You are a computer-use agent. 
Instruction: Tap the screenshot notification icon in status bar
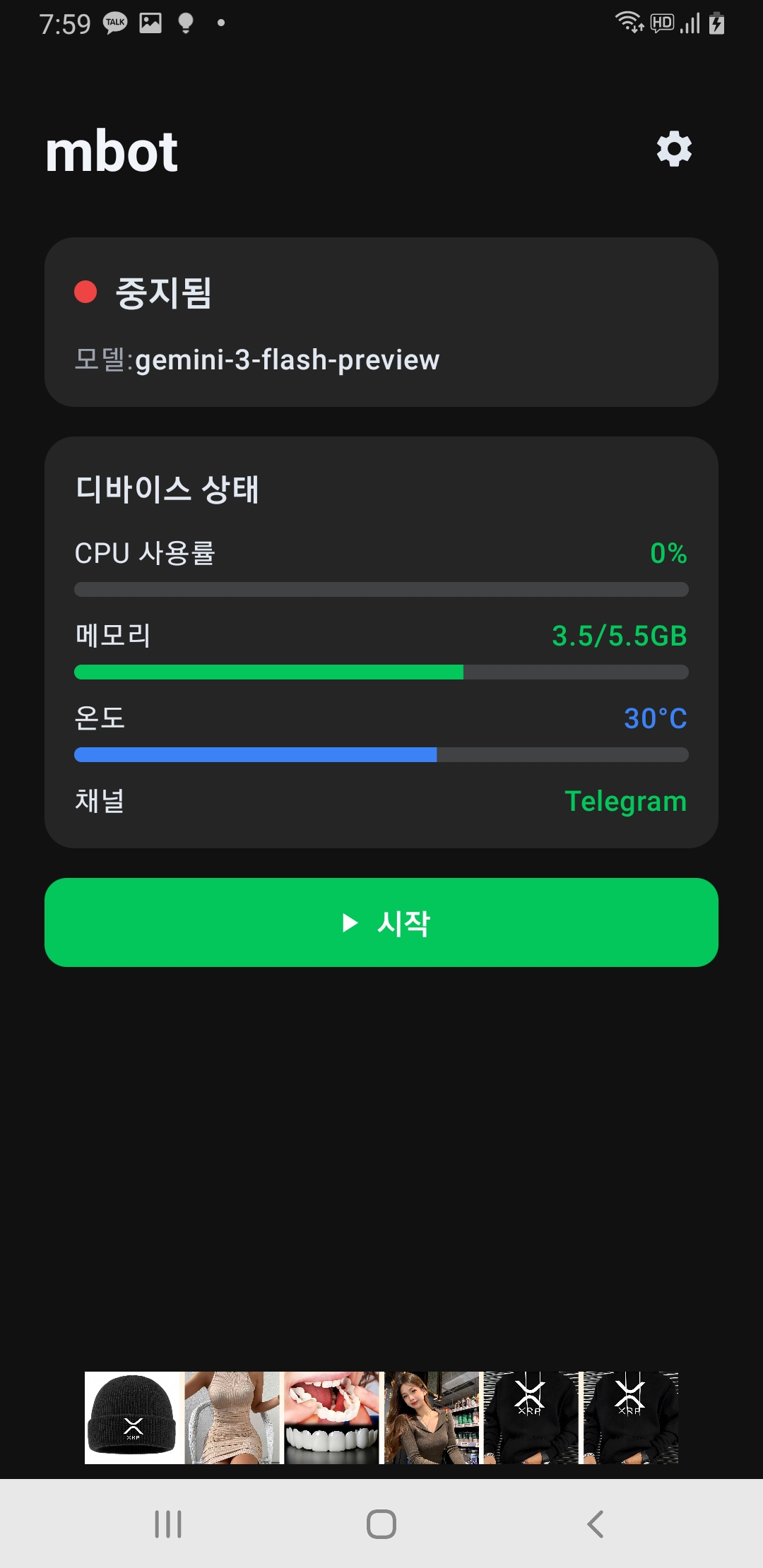click(x=150, y=22)
